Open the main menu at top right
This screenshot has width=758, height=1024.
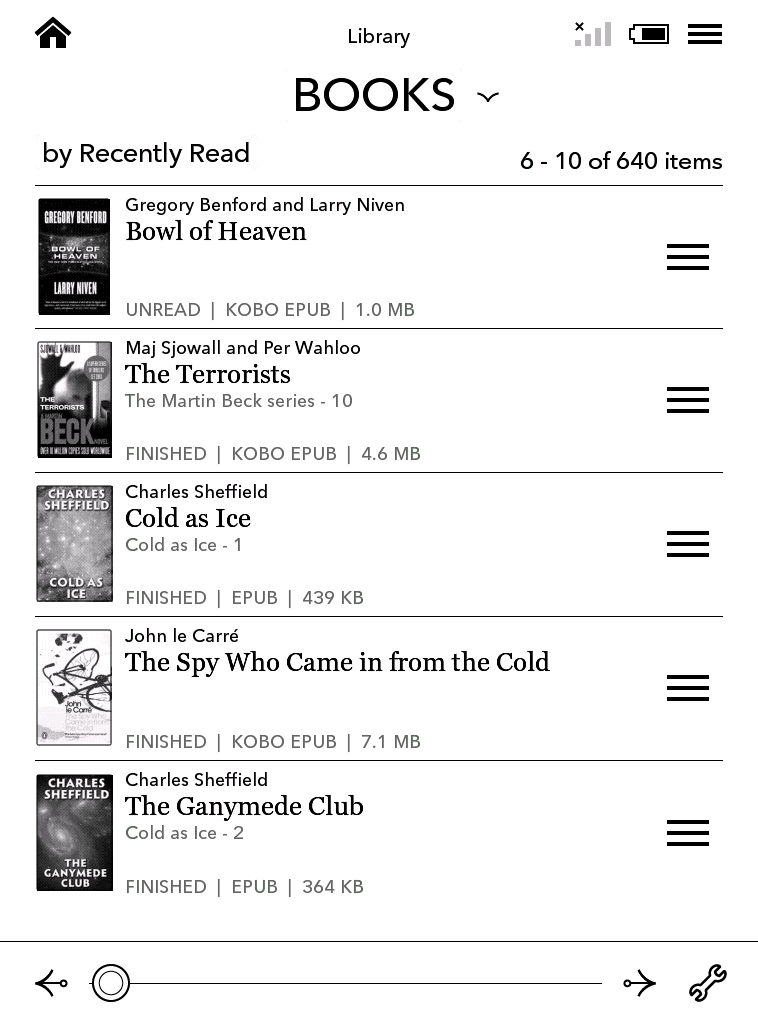click(705, 34)
